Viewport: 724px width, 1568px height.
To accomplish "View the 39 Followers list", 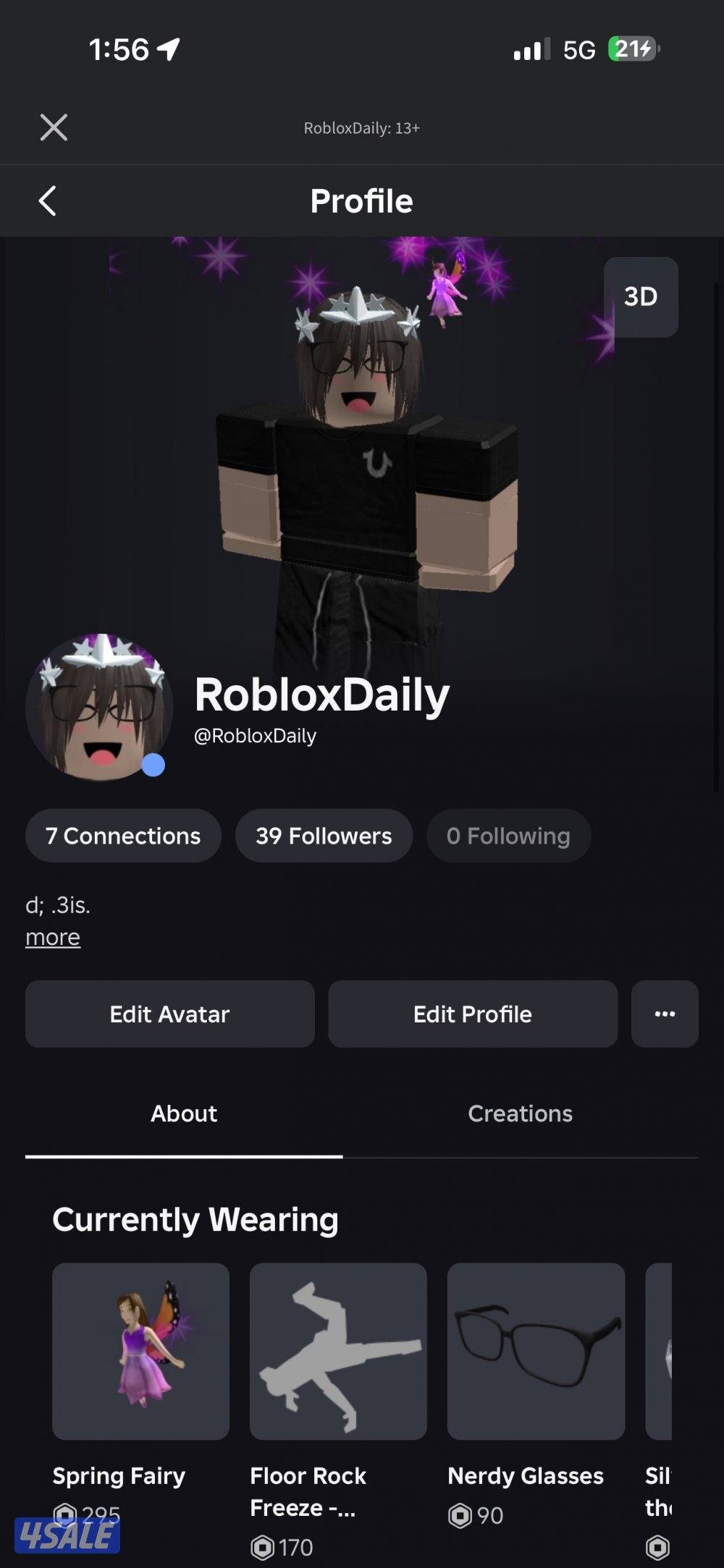I will tap(324, 836).
